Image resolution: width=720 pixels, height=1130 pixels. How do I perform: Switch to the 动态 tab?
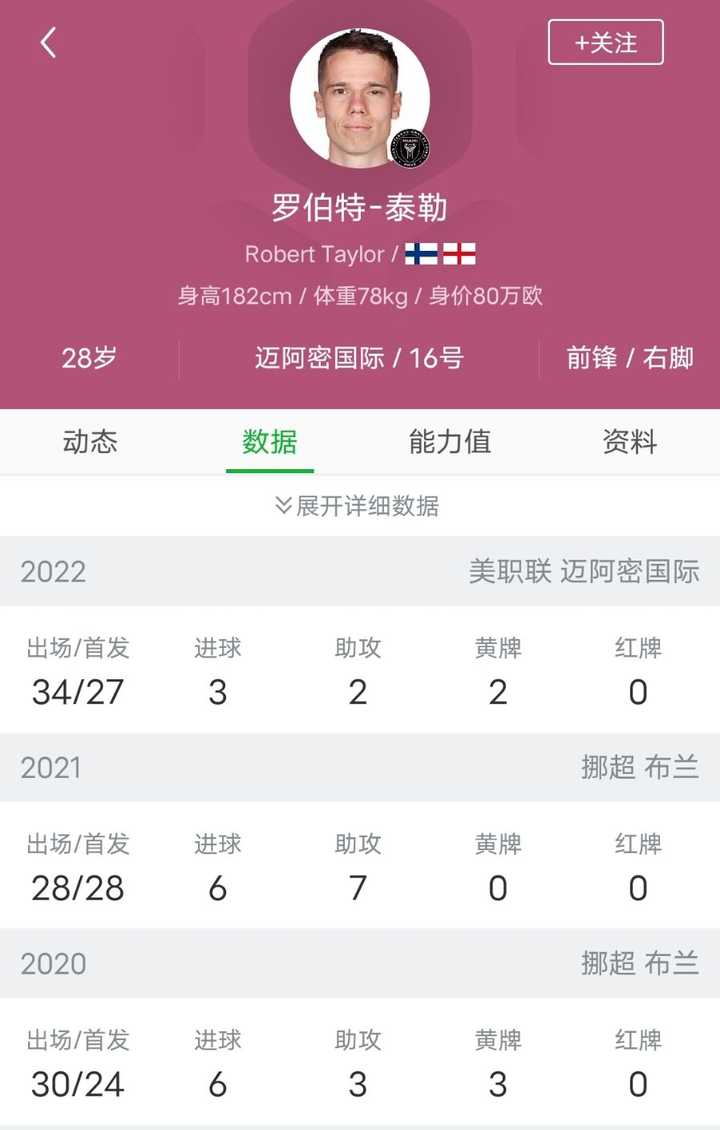(x=90, y=442)
